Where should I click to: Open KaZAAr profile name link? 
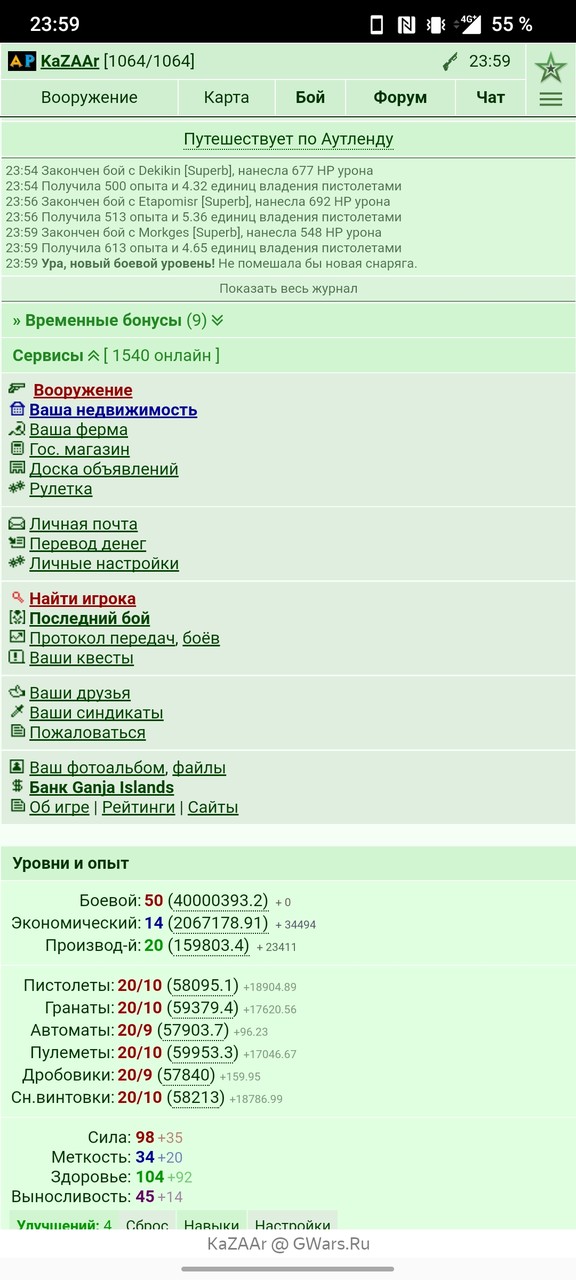(69, 61)
